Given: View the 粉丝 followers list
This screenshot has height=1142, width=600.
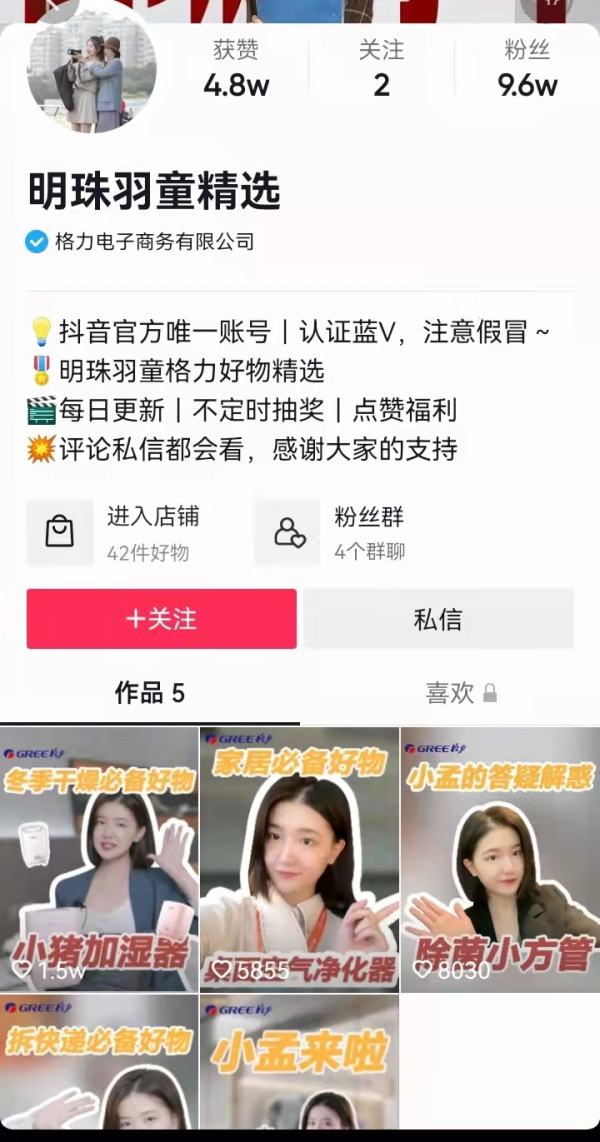Looking at the screenshot, I should point(527,70).
